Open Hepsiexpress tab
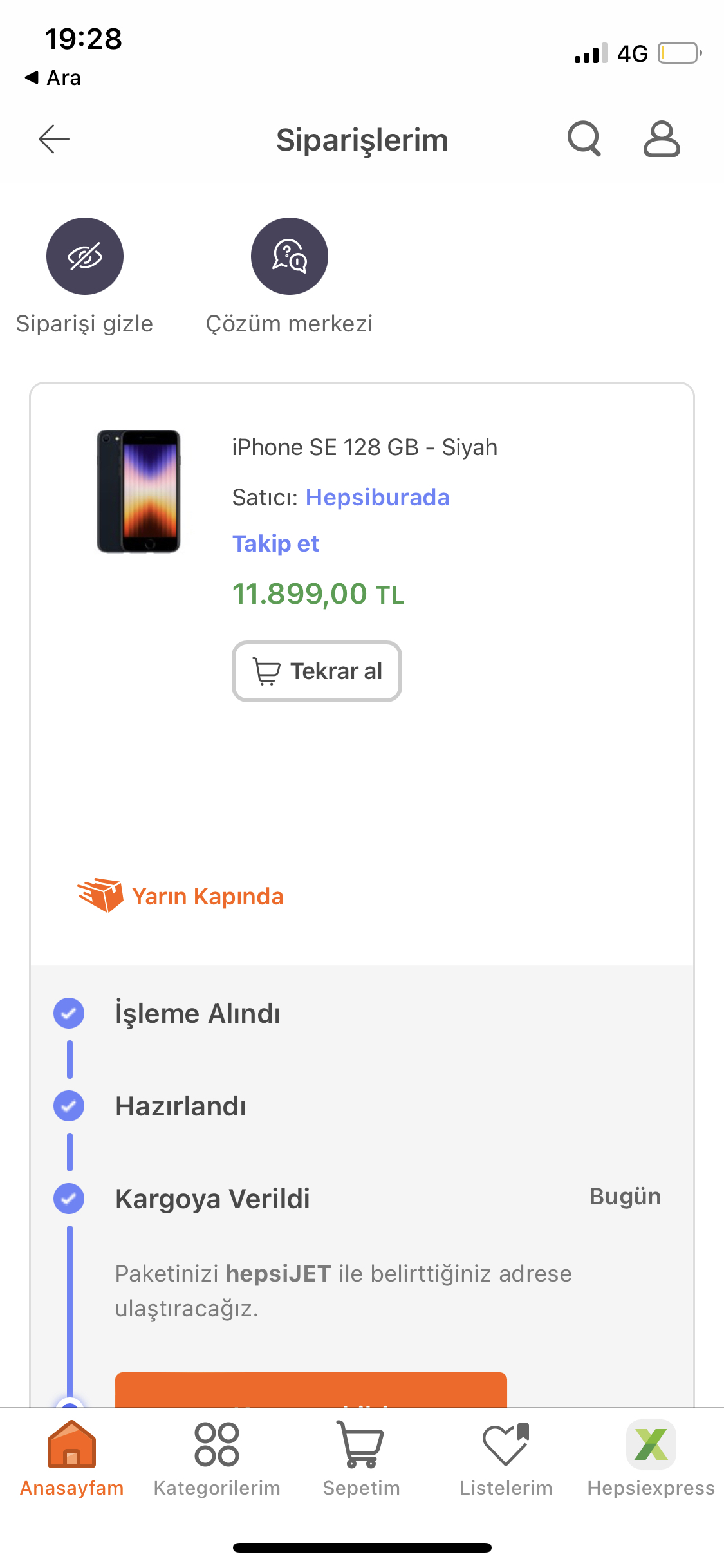The height and width of the screenshot is (1568, 724). point(651,1458)
